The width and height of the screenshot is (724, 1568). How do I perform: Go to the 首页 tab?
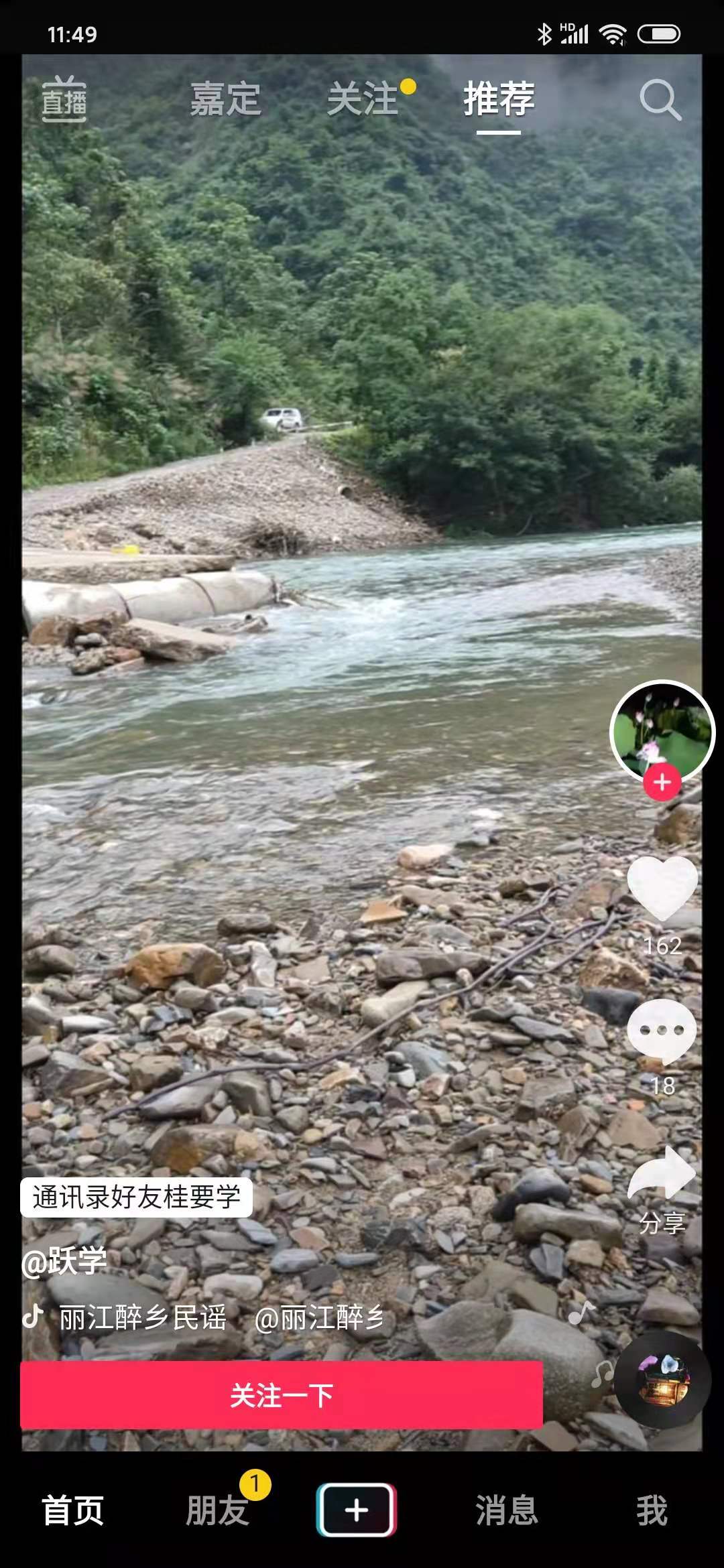72,1510
